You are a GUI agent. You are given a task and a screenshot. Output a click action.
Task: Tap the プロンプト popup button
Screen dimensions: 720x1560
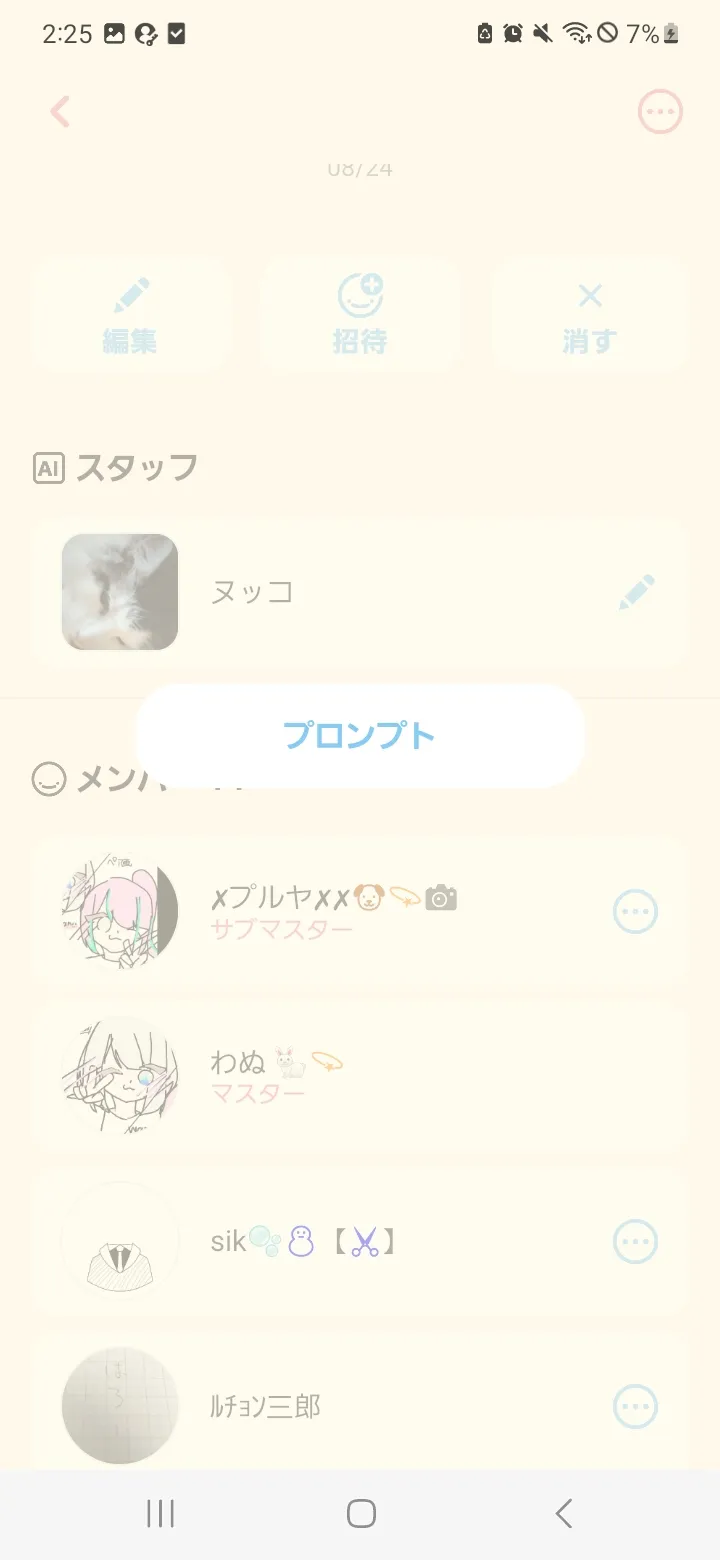click(360, 736)
